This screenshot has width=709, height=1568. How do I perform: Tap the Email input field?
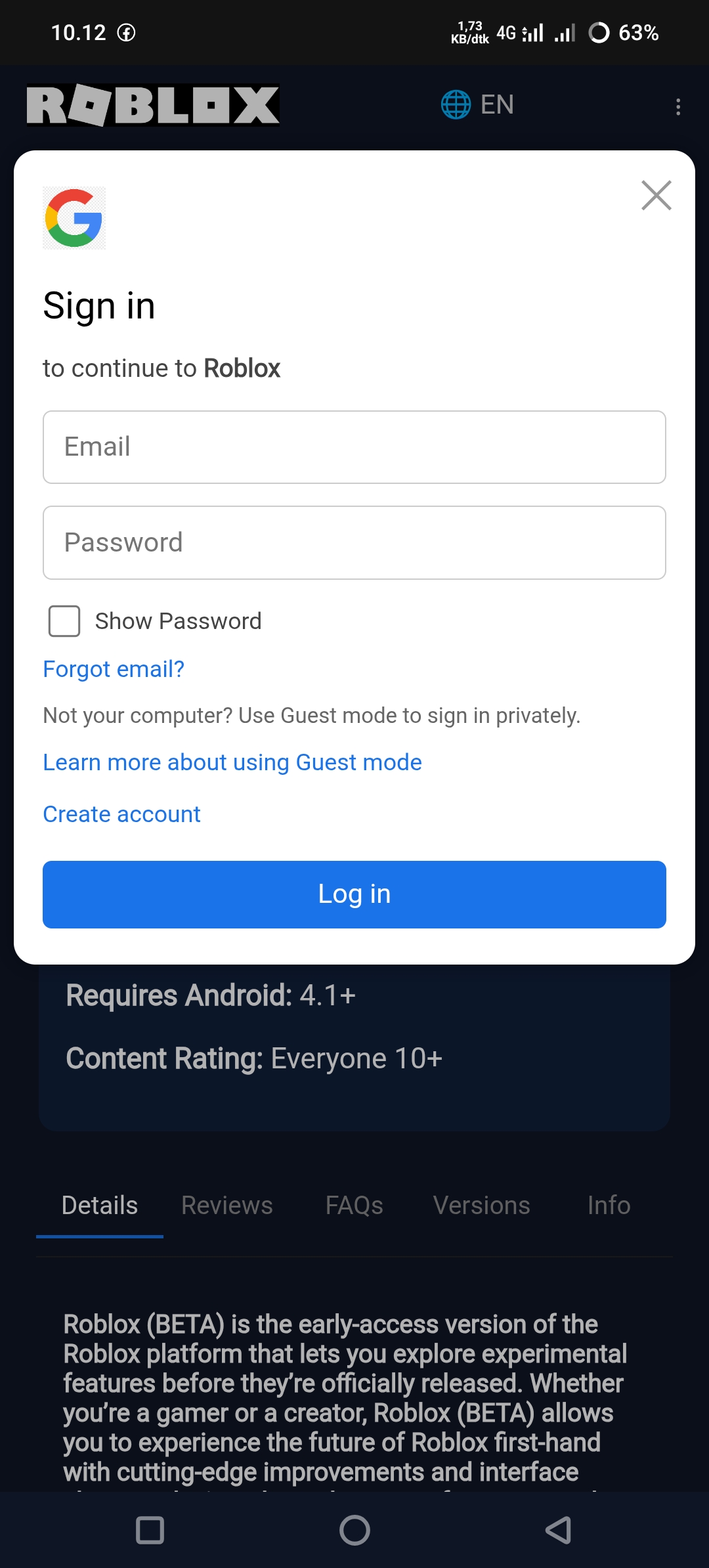click(354, 447)
